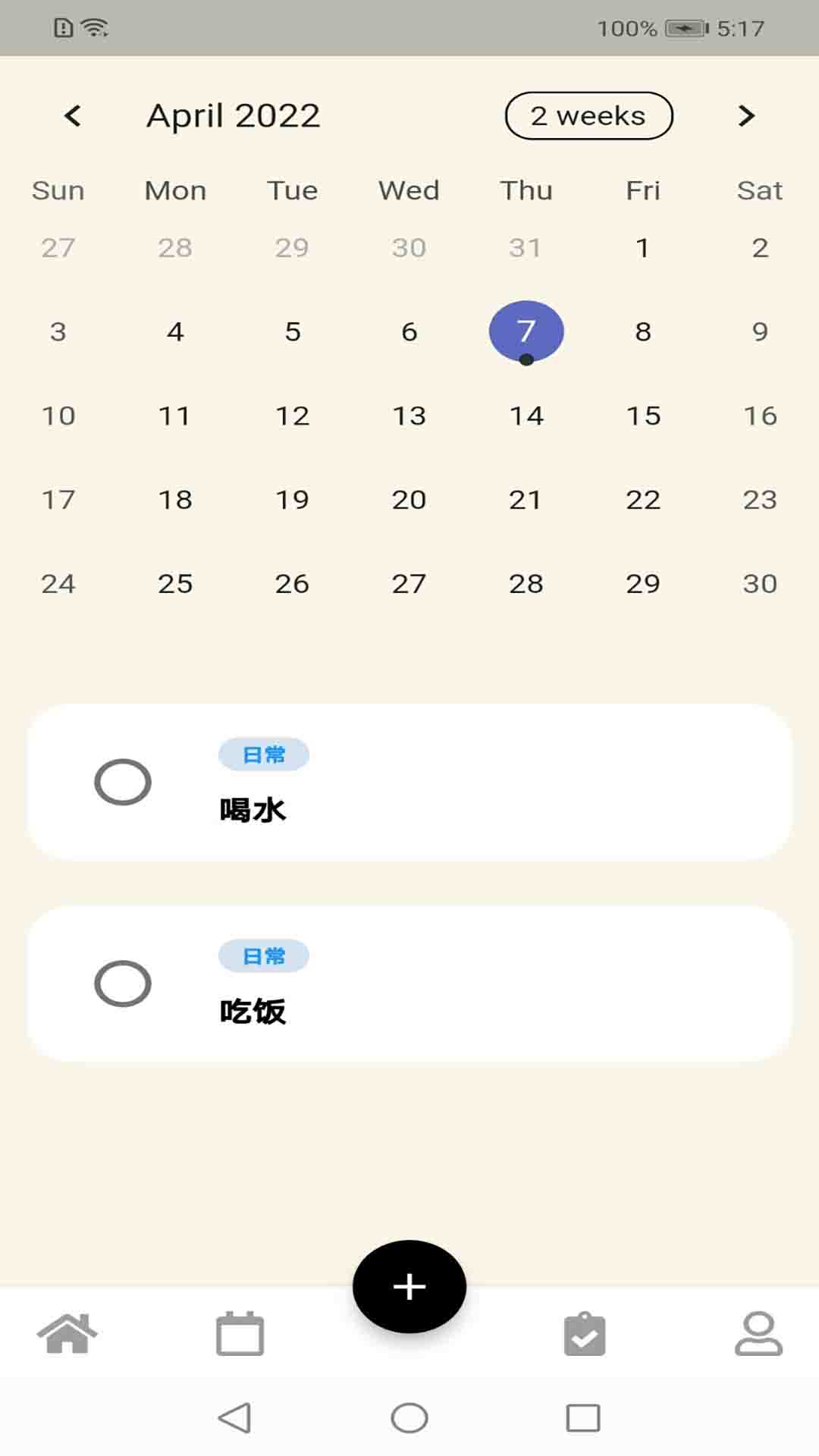
Task: Open the 喝水 task card
Action: click(x=409, y=782)
